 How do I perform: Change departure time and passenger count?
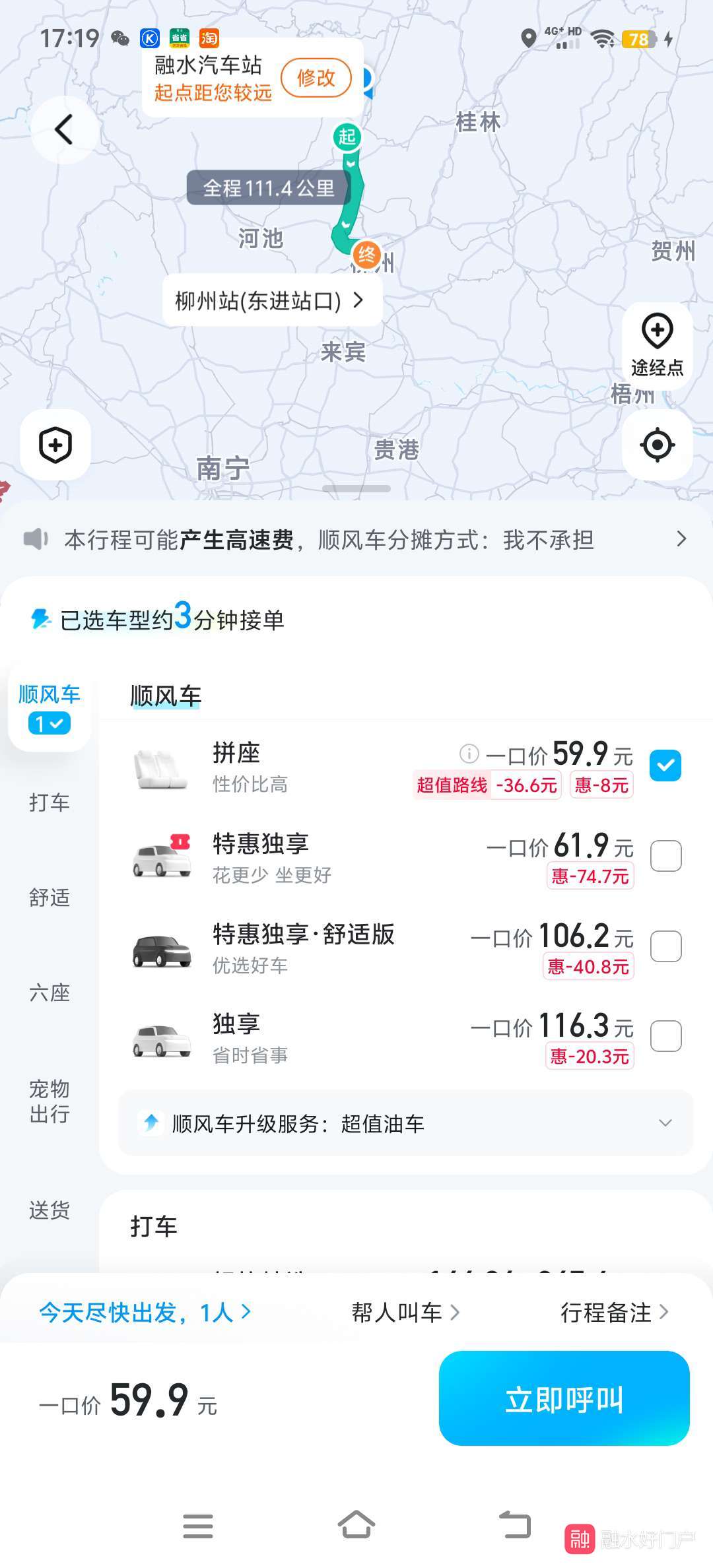145,1312
